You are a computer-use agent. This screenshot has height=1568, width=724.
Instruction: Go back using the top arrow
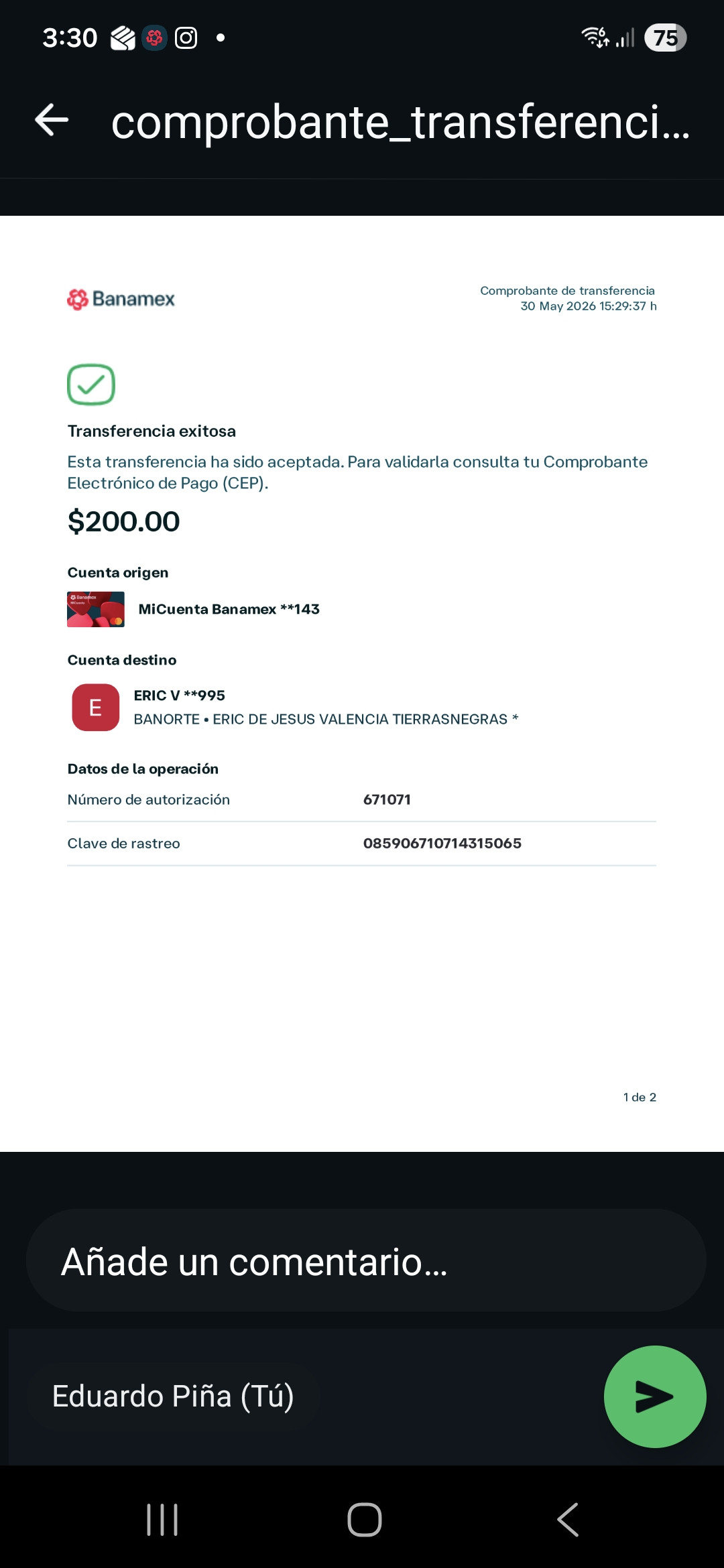tap(52, 121)
